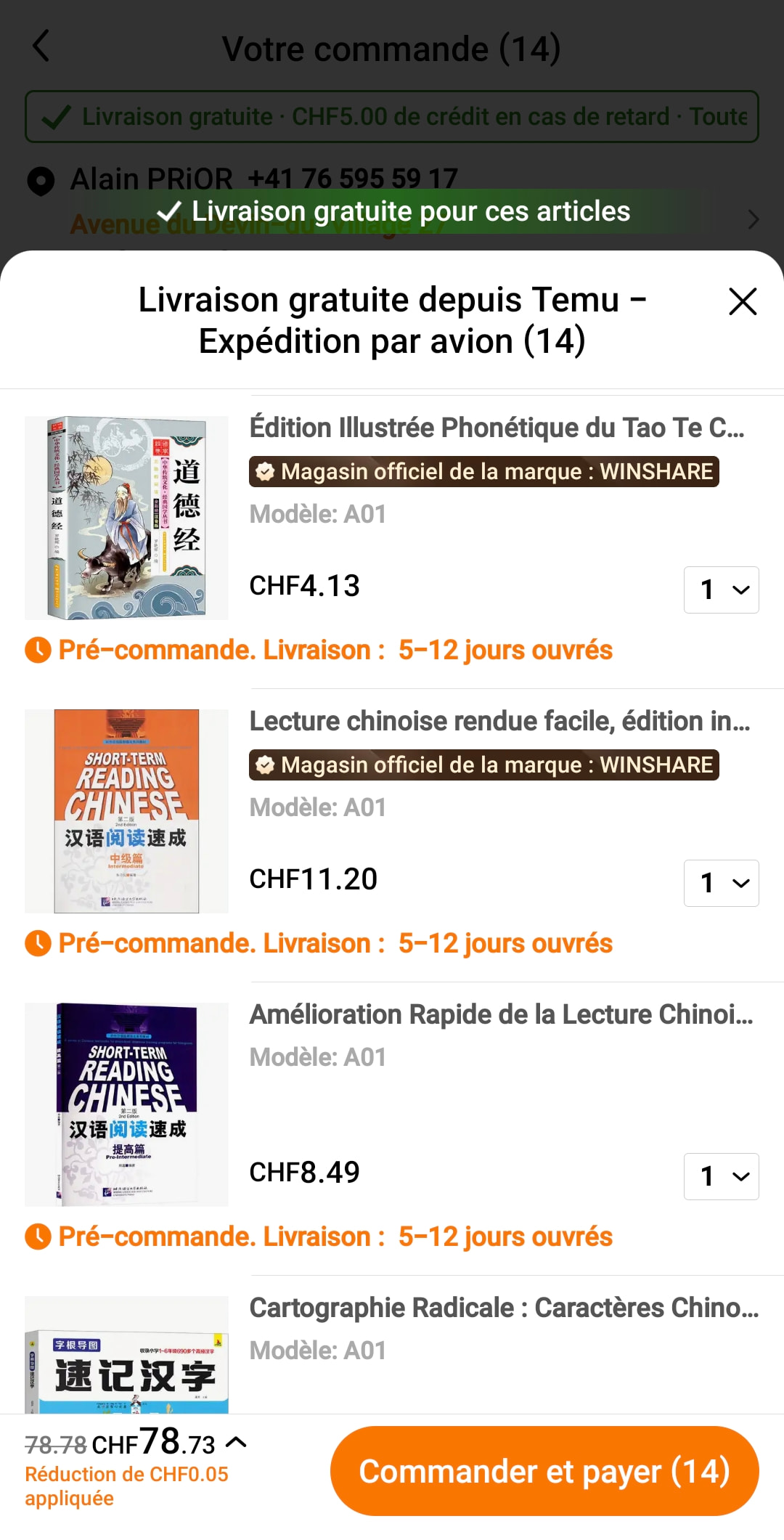Open quantity dropdown for Tao Te Ching book
This screenshot has width=784, height=1540.
pos(721,590)
